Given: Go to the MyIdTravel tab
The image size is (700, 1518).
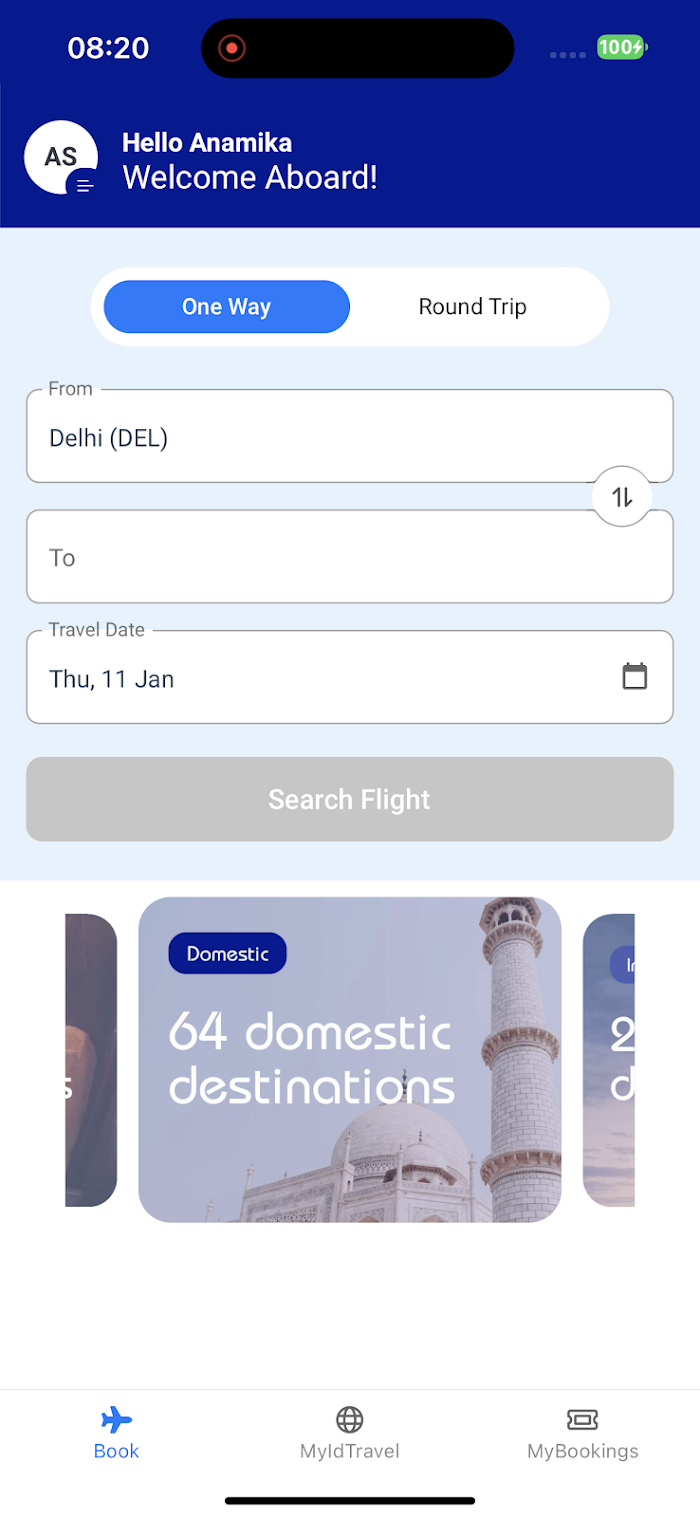Looking at the screenshot, I should pos(350,1433).
